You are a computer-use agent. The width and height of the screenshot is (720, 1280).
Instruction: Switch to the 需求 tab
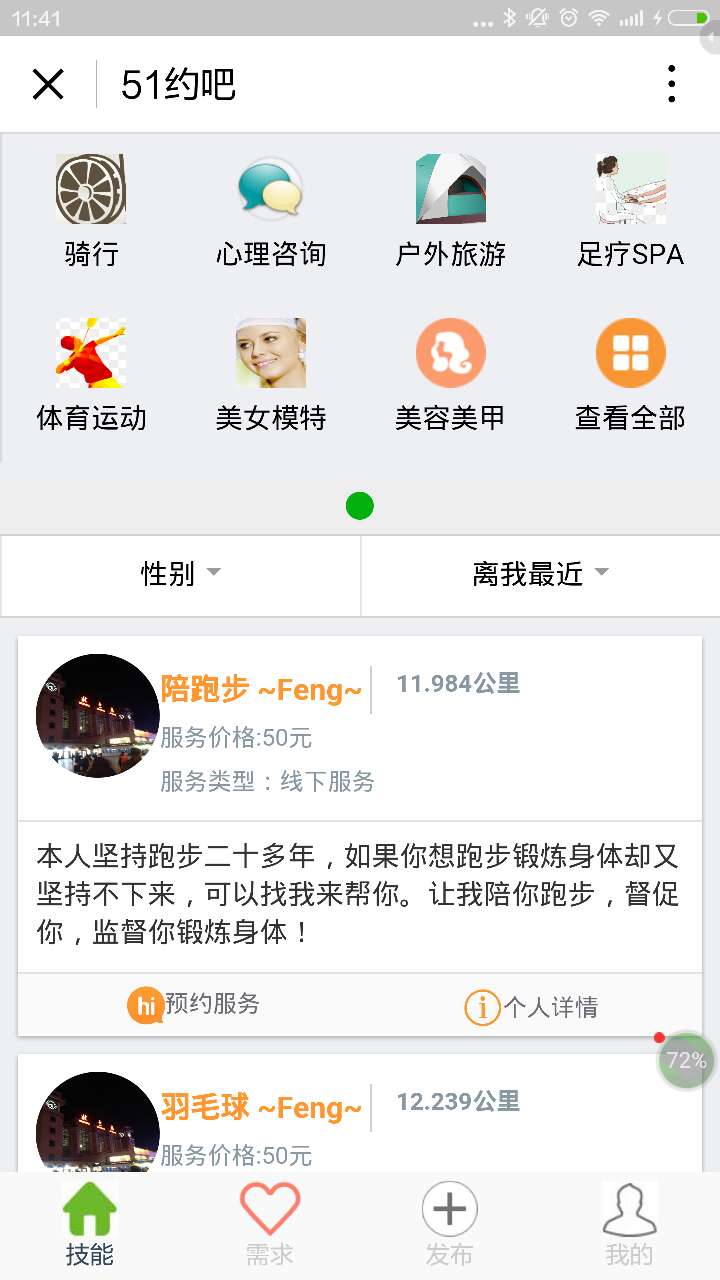point(270,1225)
